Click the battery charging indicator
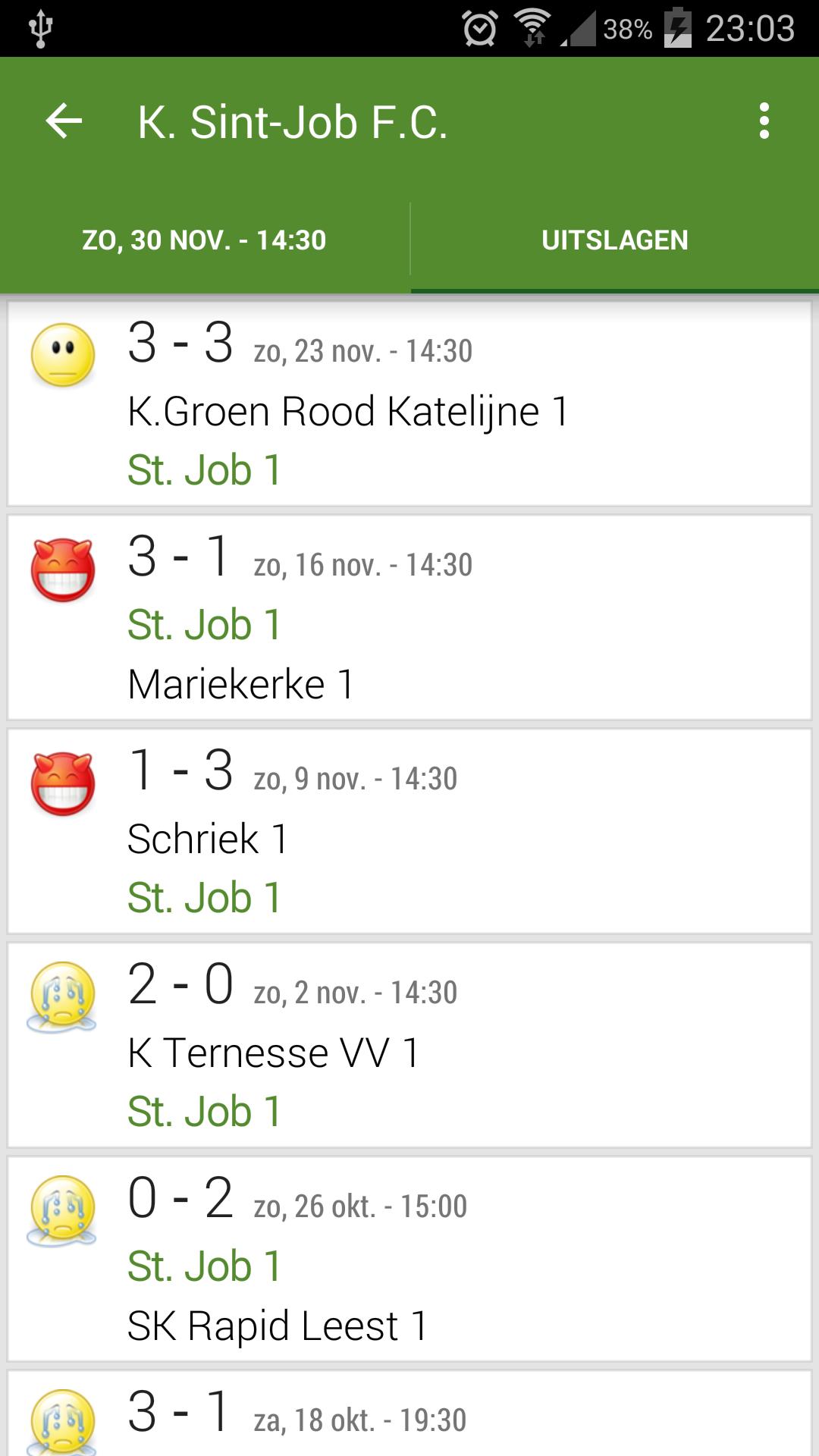819x1456 pixels. click(677, 27)
